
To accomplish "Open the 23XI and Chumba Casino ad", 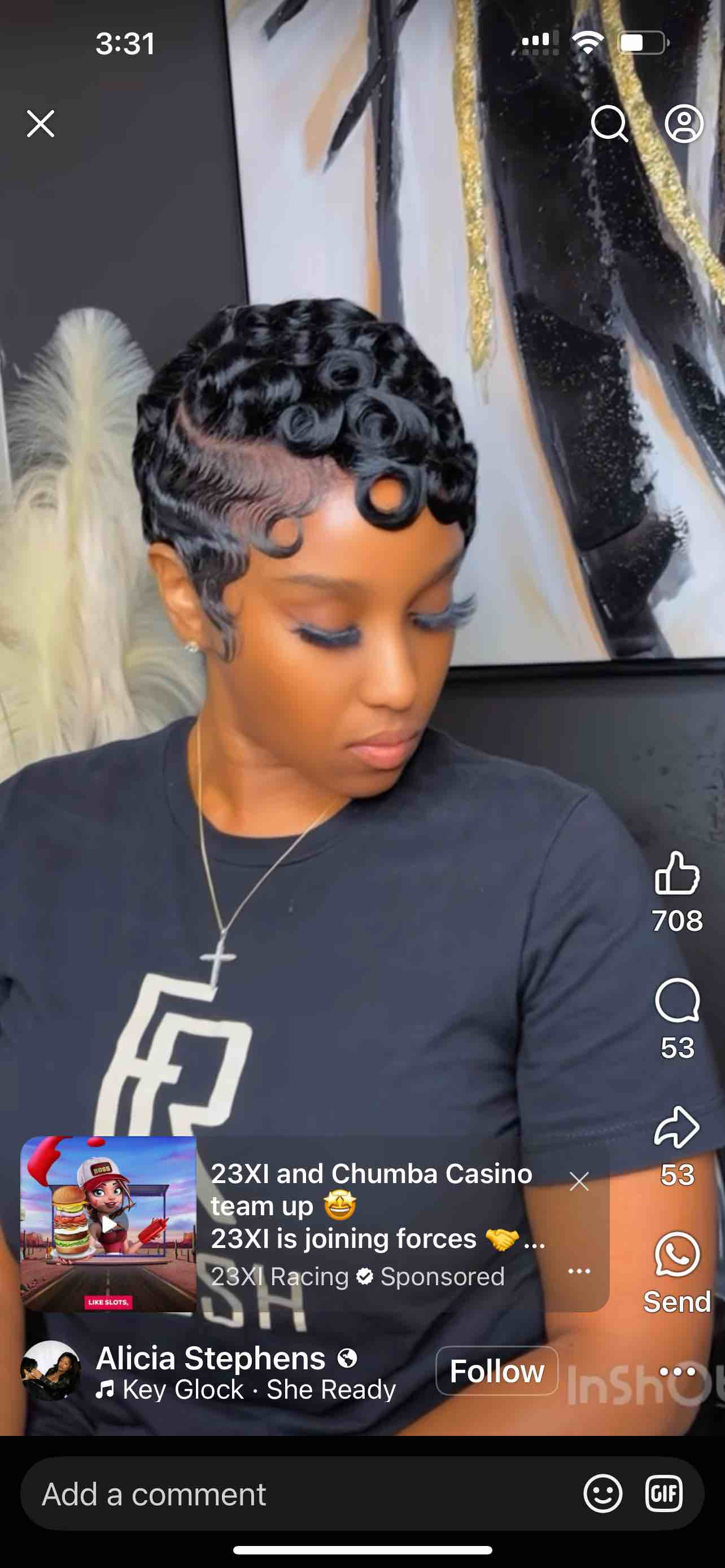I will click(x=372, y=1205).
